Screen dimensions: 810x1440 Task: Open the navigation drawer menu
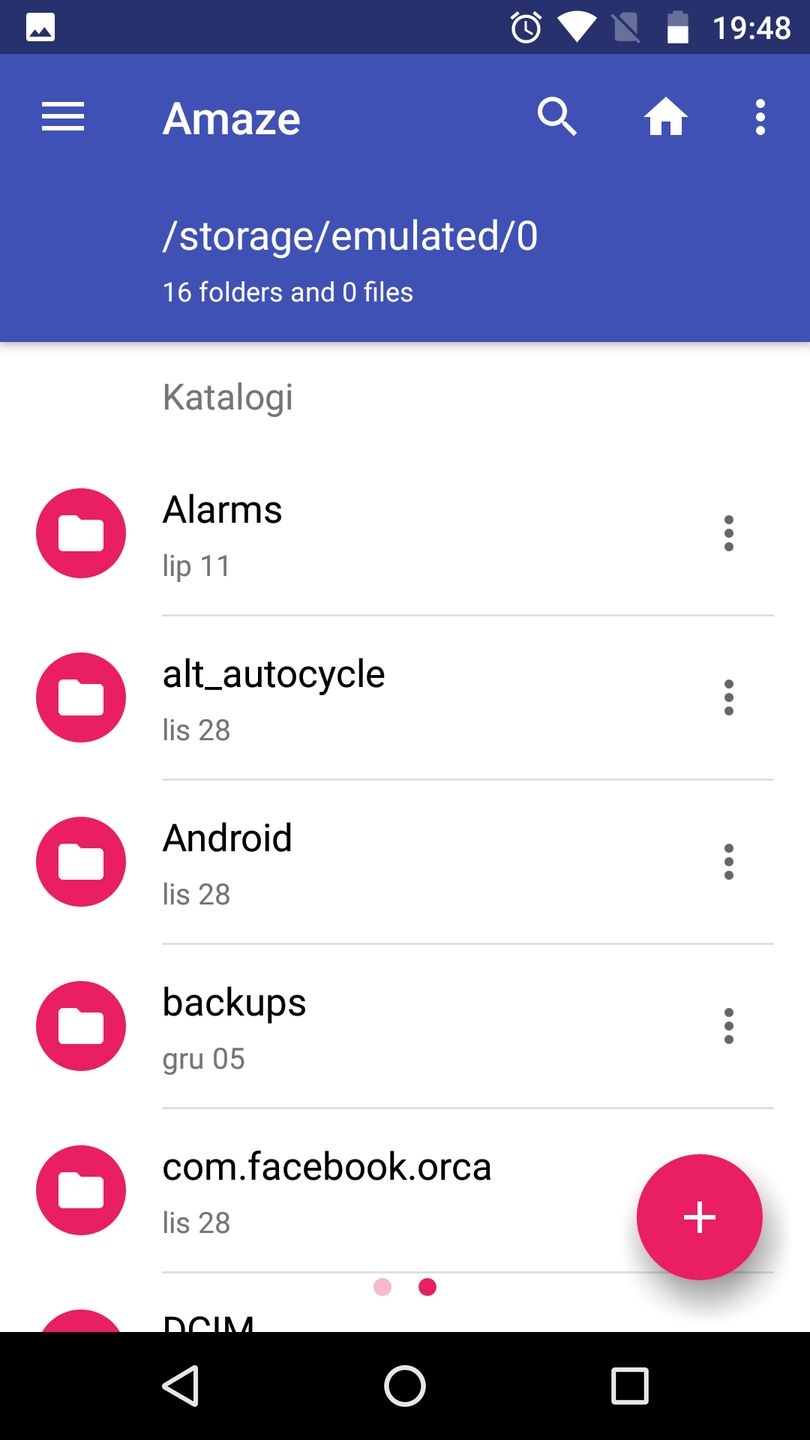click(63, 118)
